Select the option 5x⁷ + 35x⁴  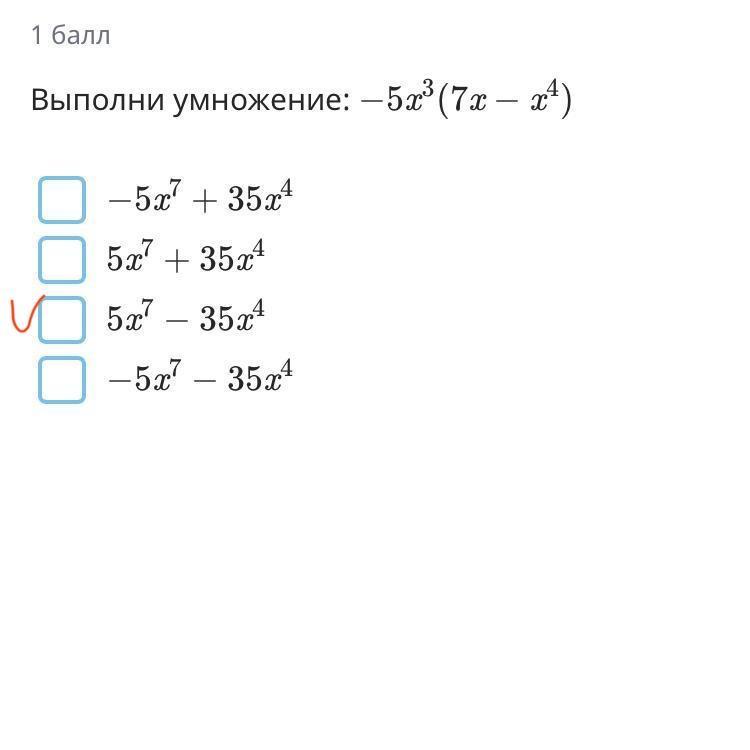click(62, 260)
